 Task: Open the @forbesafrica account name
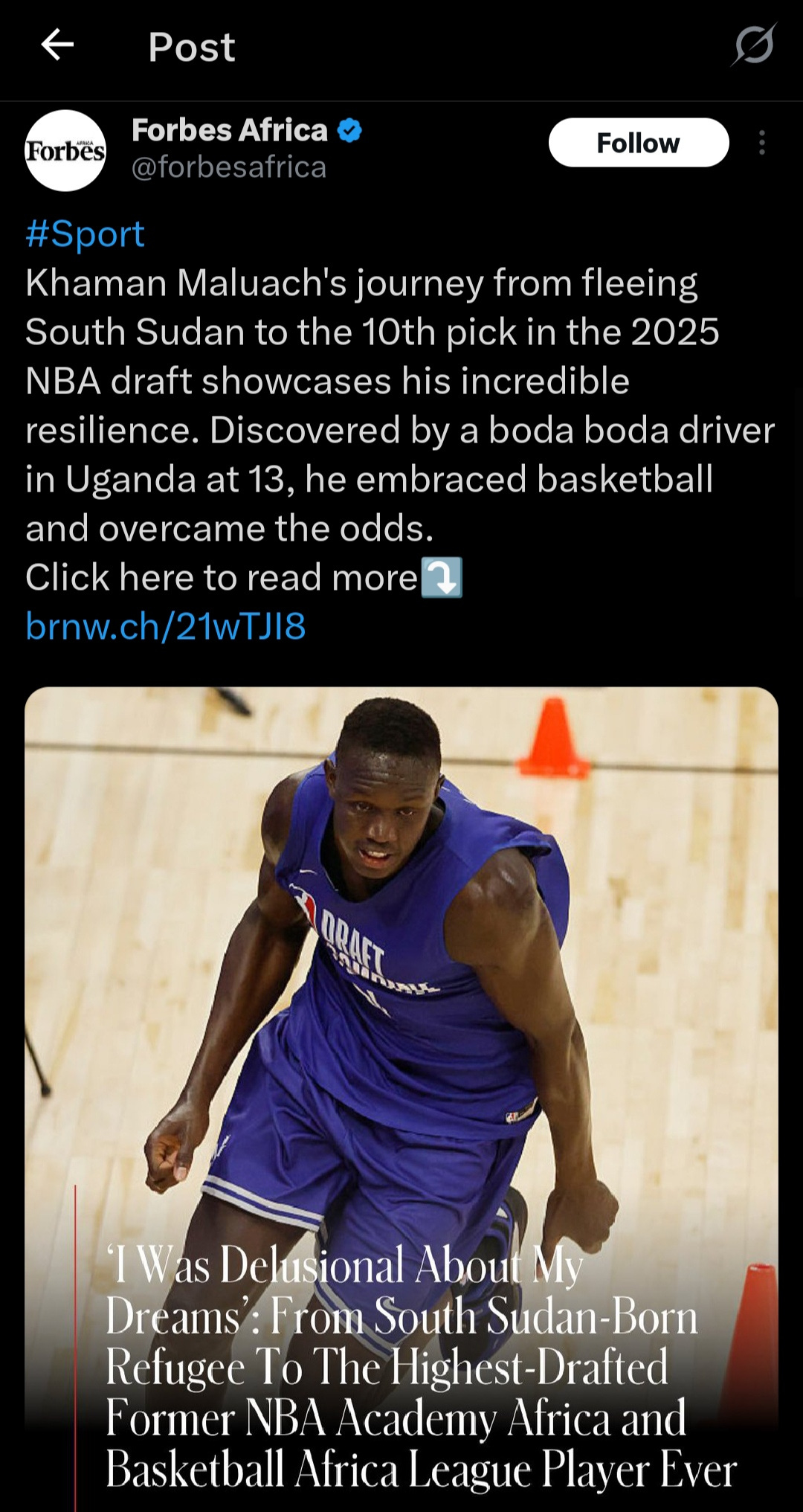229,167
